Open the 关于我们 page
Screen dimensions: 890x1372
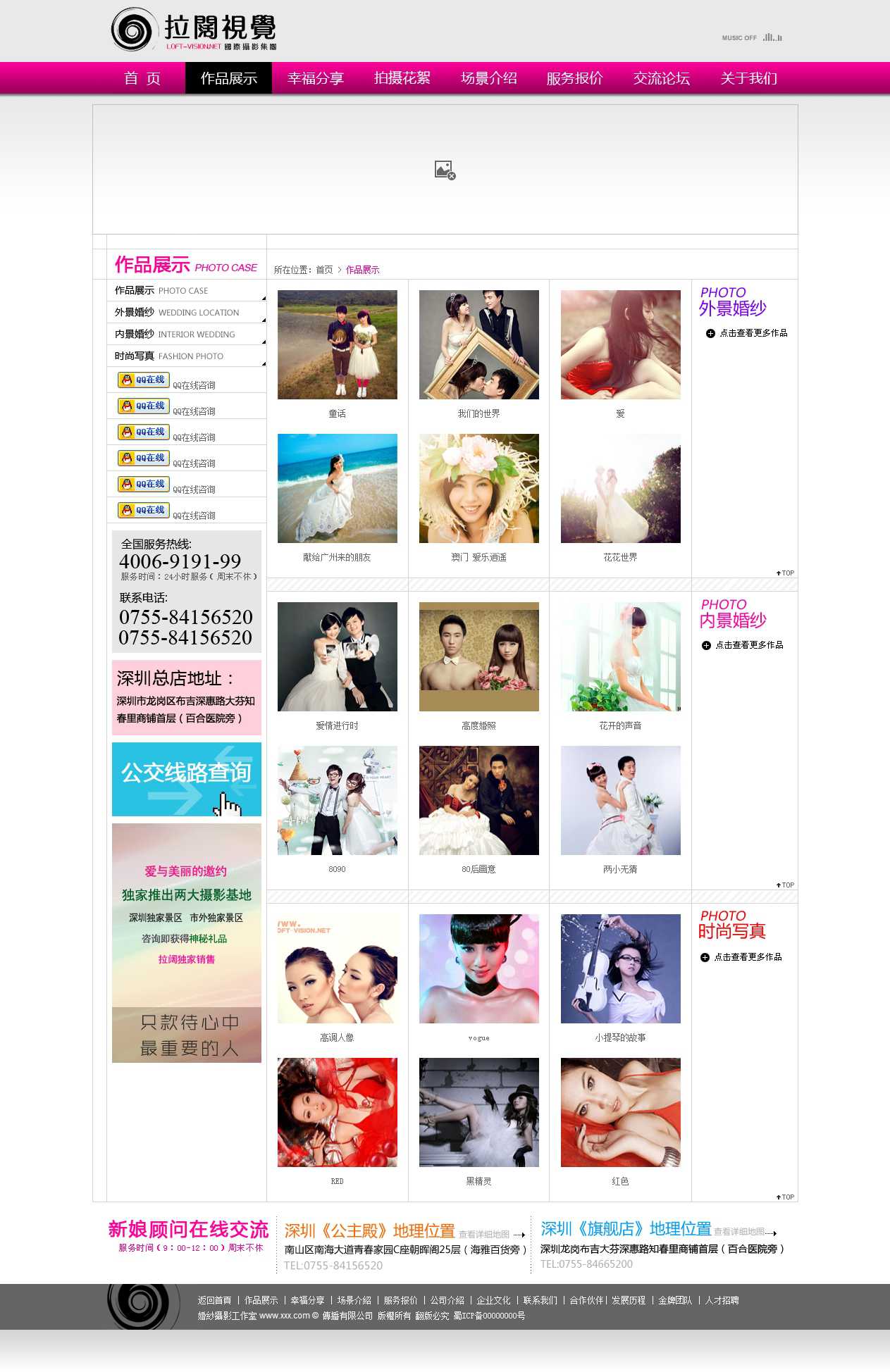[748, 78]
